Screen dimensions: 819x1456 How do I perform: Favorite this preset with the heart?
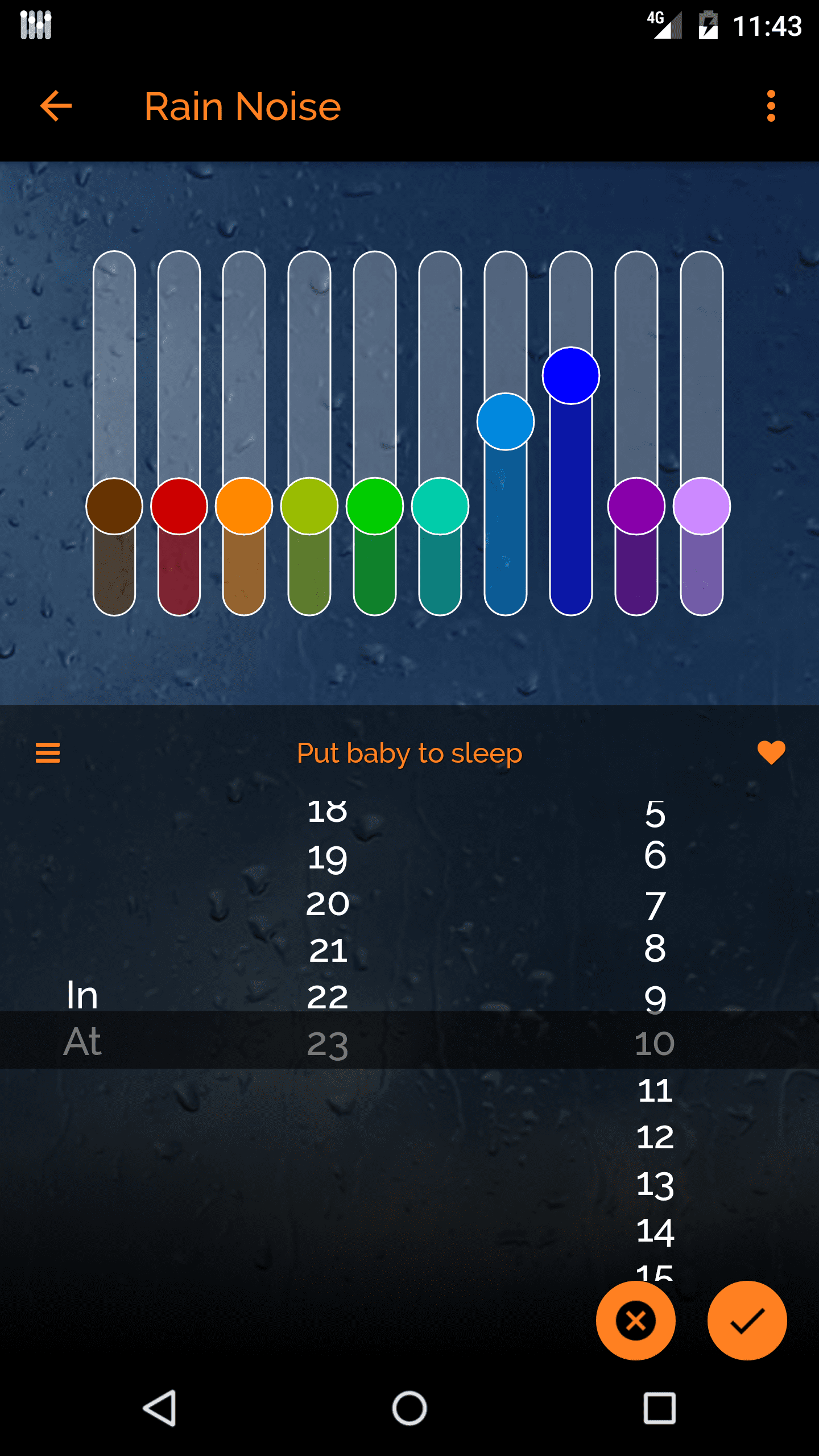(771, 752)
